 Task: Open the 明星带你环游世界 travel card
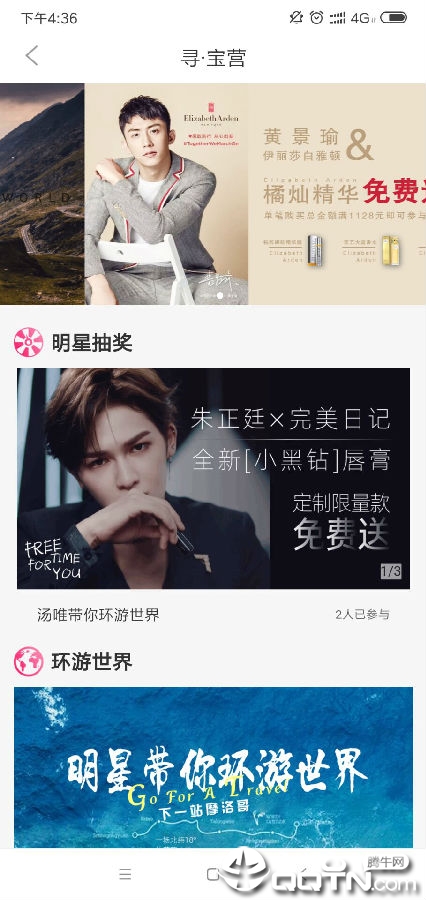(214, 767)
